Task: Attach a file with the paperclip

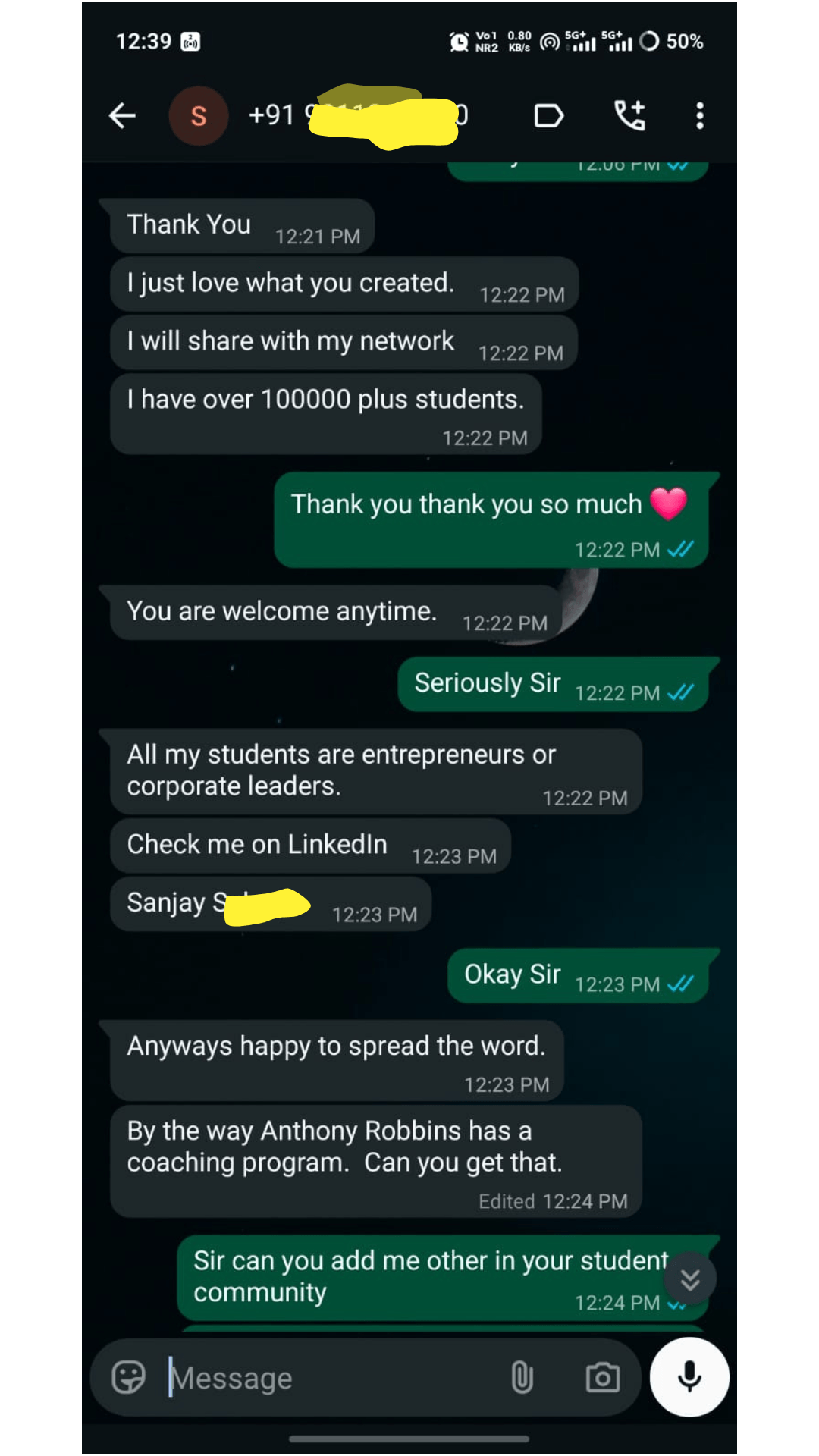Action: tap(522, 1377)
